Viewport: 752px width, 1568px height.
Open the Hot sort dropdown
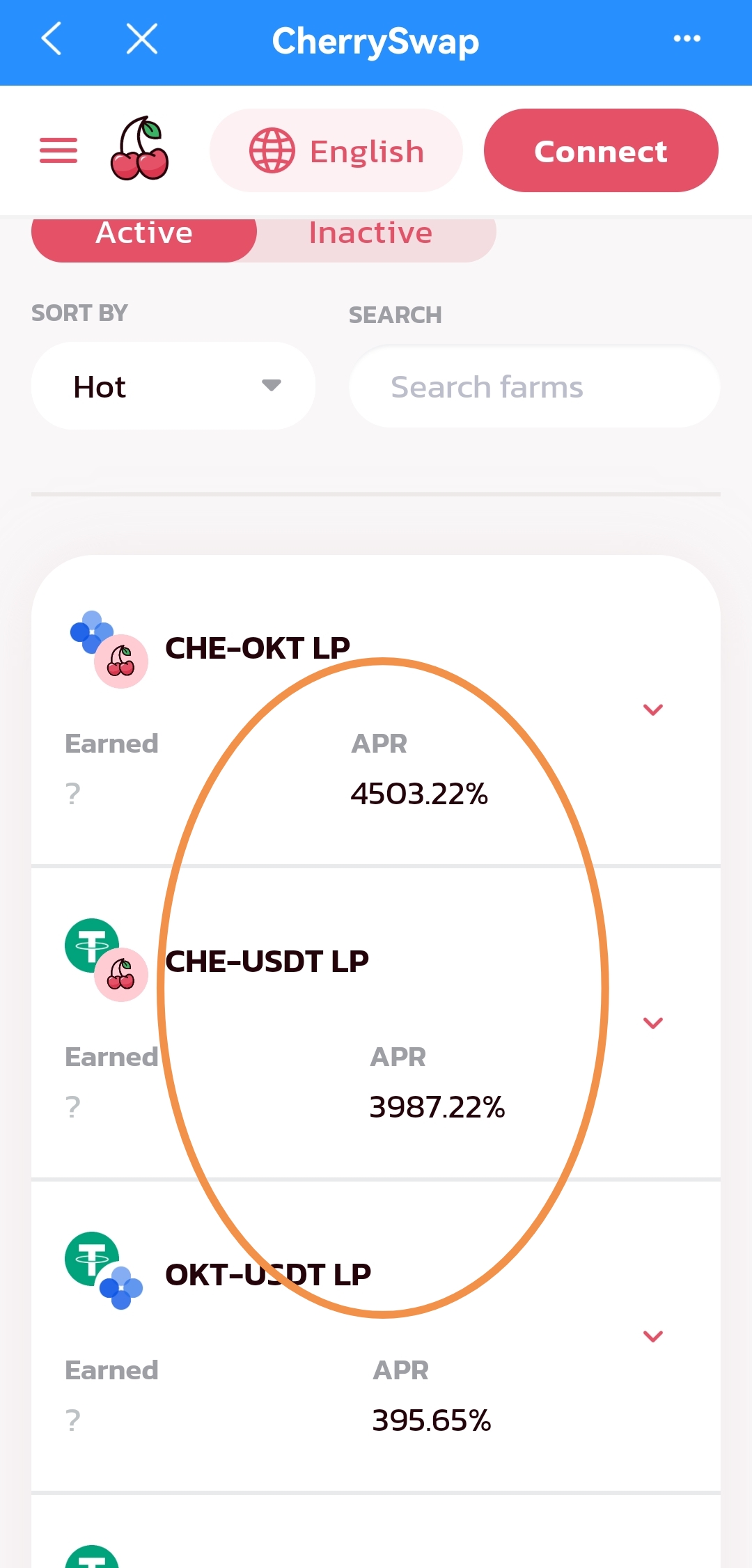coord(173,386)
